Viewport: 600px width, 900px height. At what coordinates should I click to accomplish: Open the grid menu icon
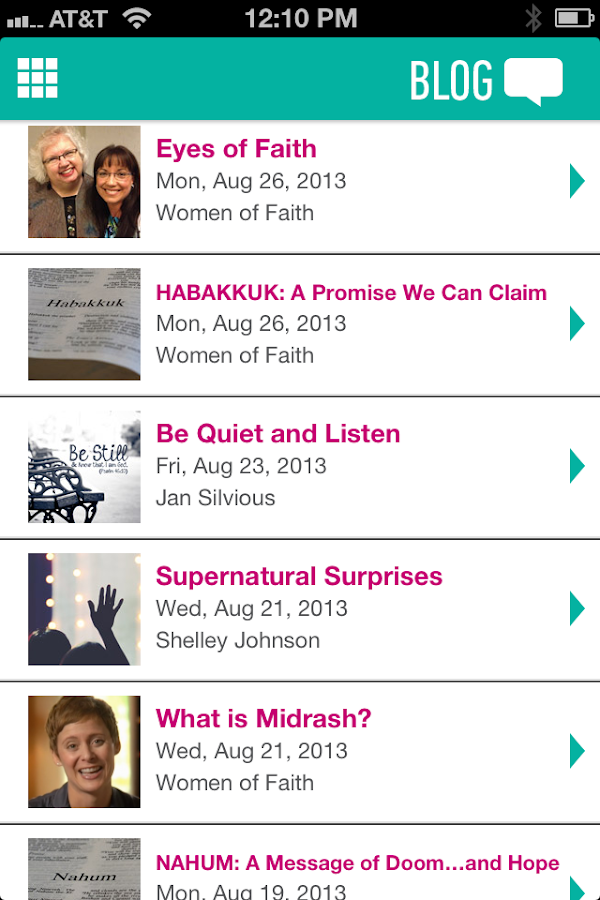pos(38,78)
